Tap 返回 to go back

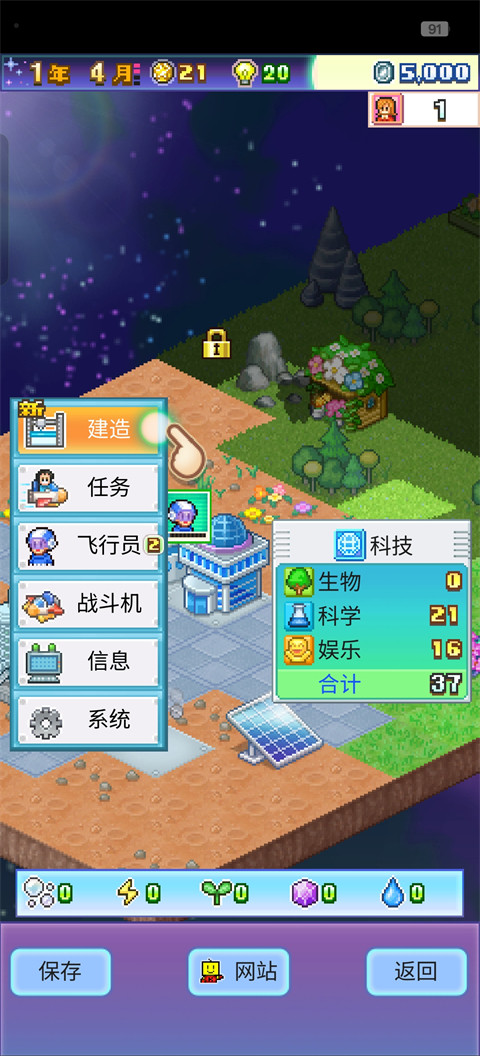point(416,971)
